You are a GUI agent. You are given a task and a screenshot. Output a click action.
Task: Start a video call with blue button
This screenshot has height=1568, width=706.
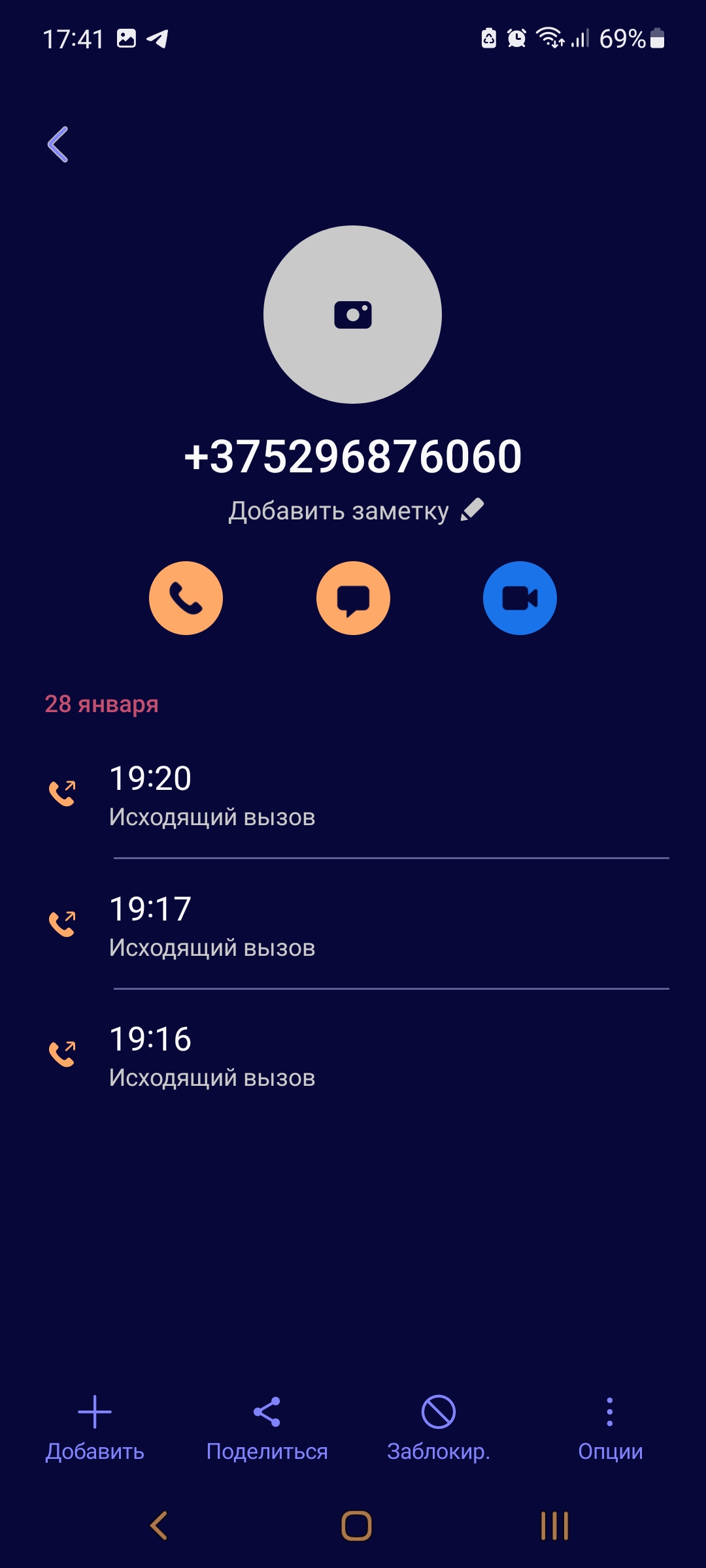[x=520, y=598]
